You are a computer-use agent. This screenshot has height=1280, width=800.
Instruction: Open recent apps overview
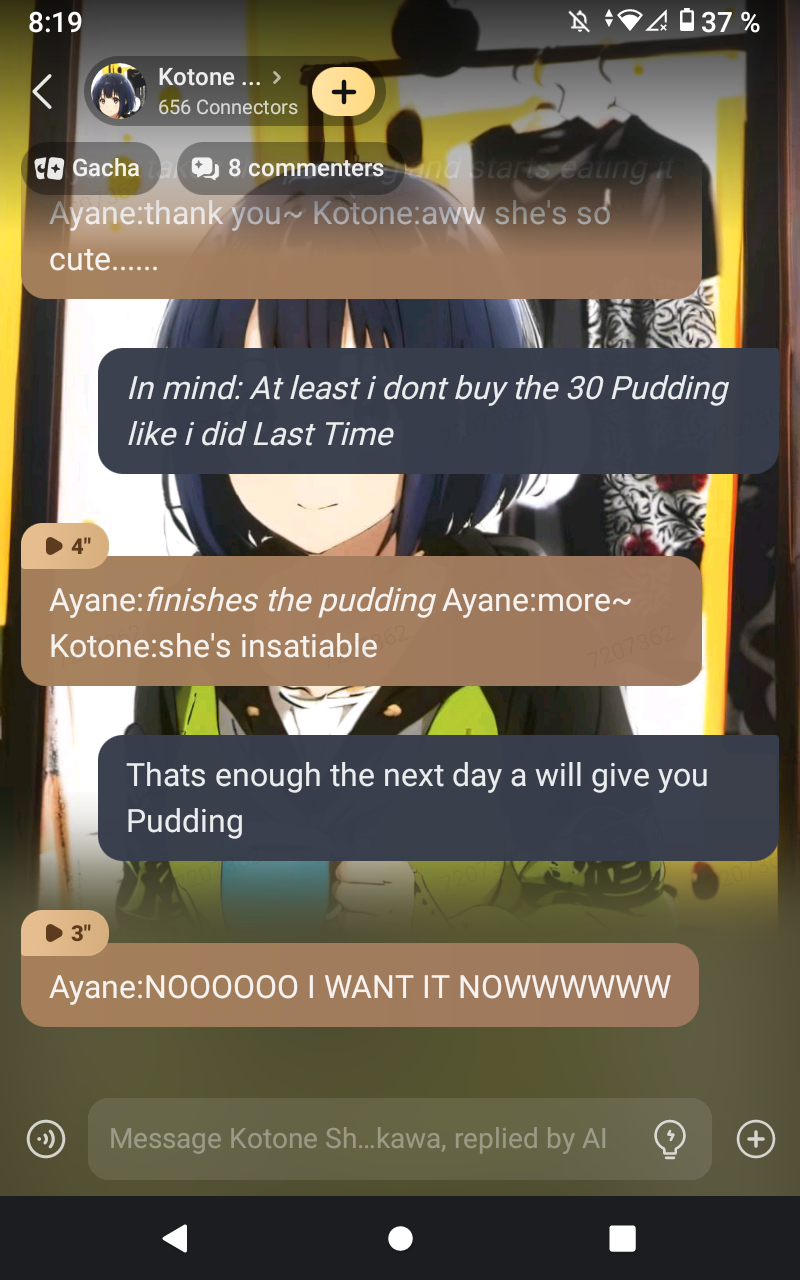[x=622, y=1239]
